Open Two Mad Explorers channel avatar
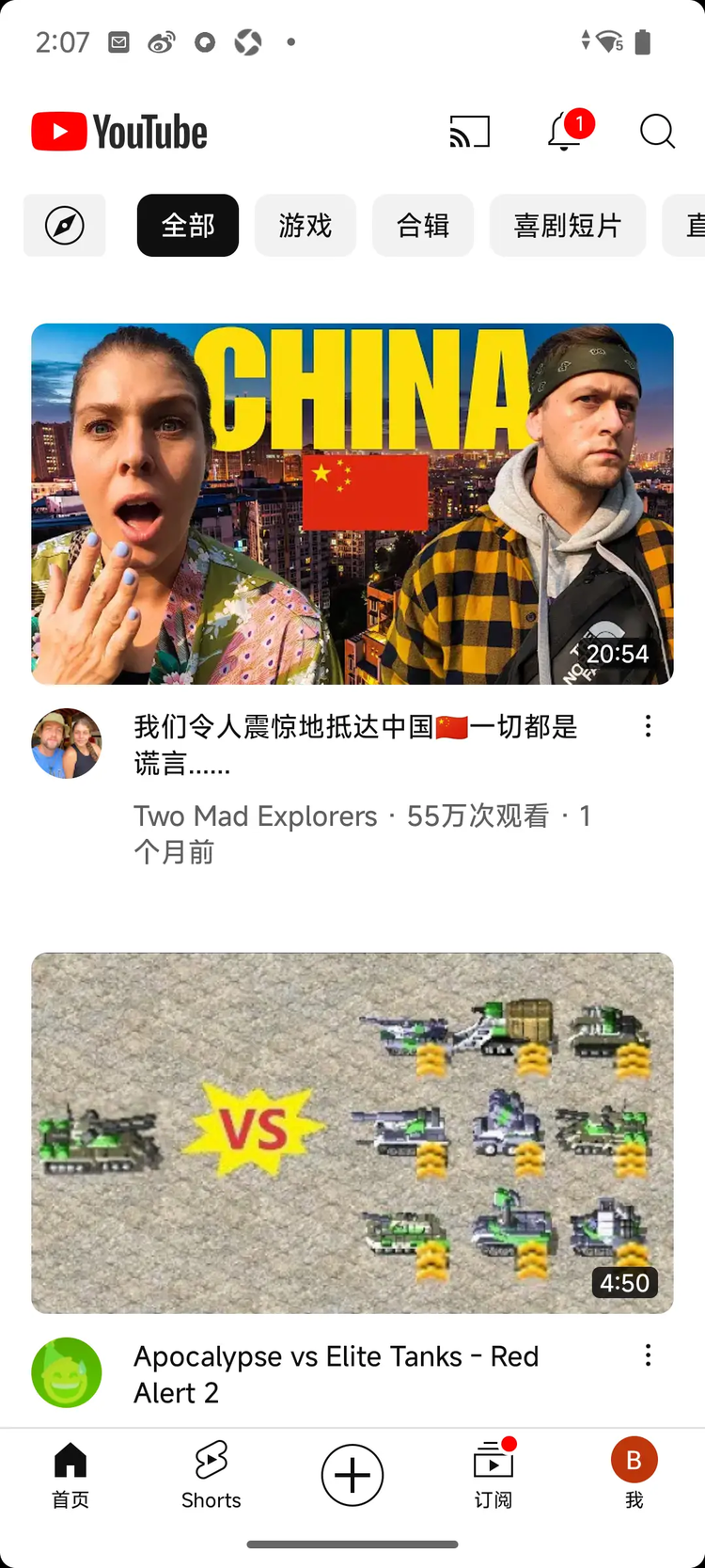This screenshot has width=705, height=1568. click(x=67, y=743)
